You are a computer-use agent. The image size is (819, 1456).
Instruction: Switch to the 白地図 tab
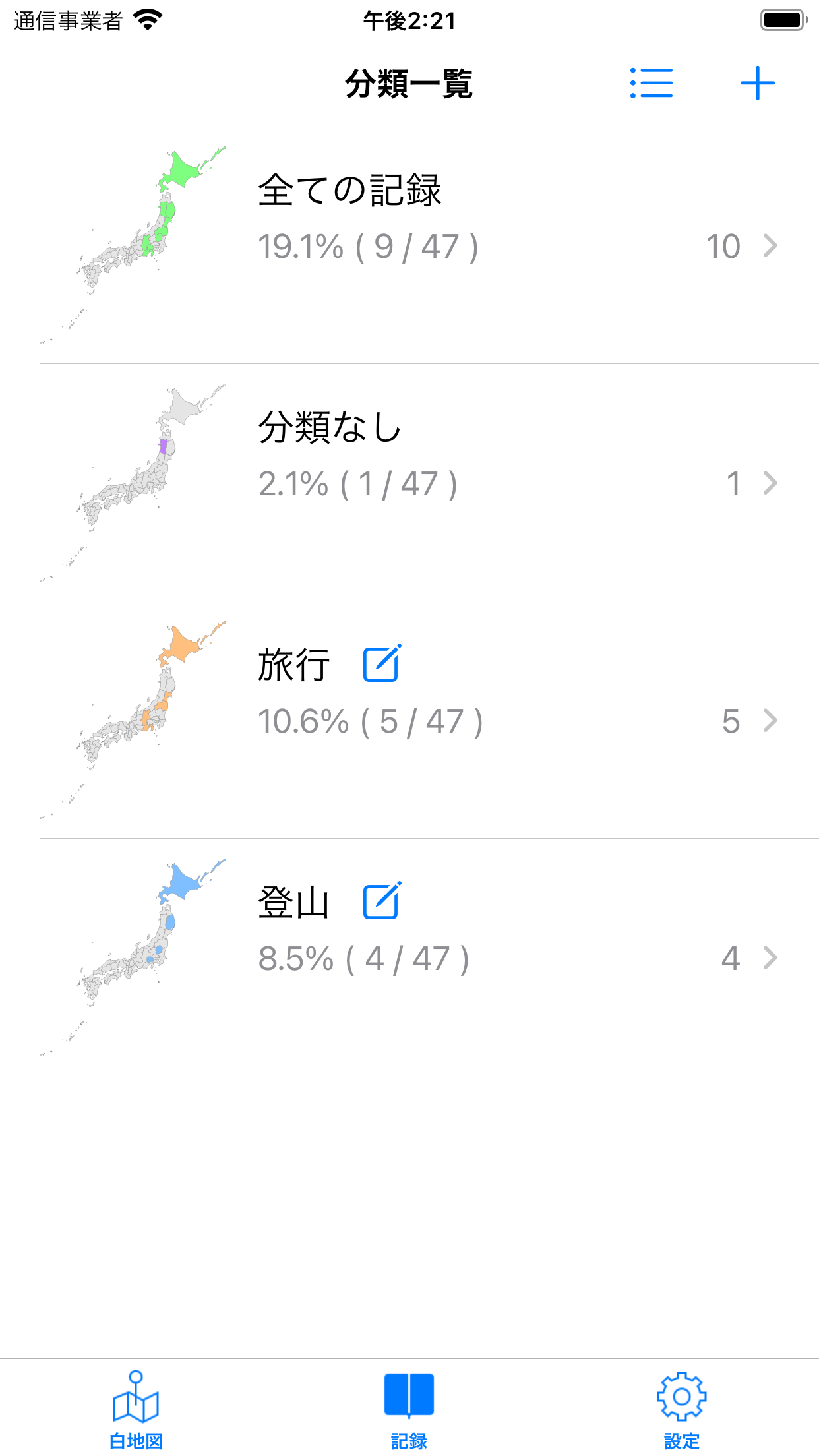click(x=135, y=1405)
